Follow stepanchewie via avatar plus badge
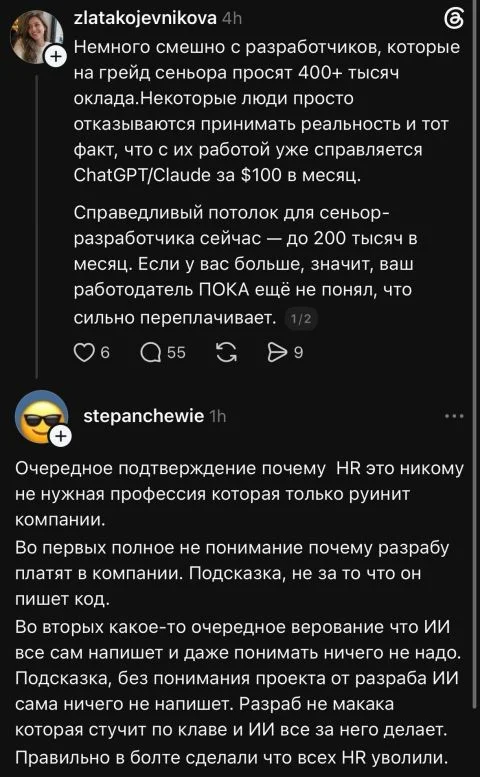This screenshot has width=480, height=777. [x=60, y=437]
